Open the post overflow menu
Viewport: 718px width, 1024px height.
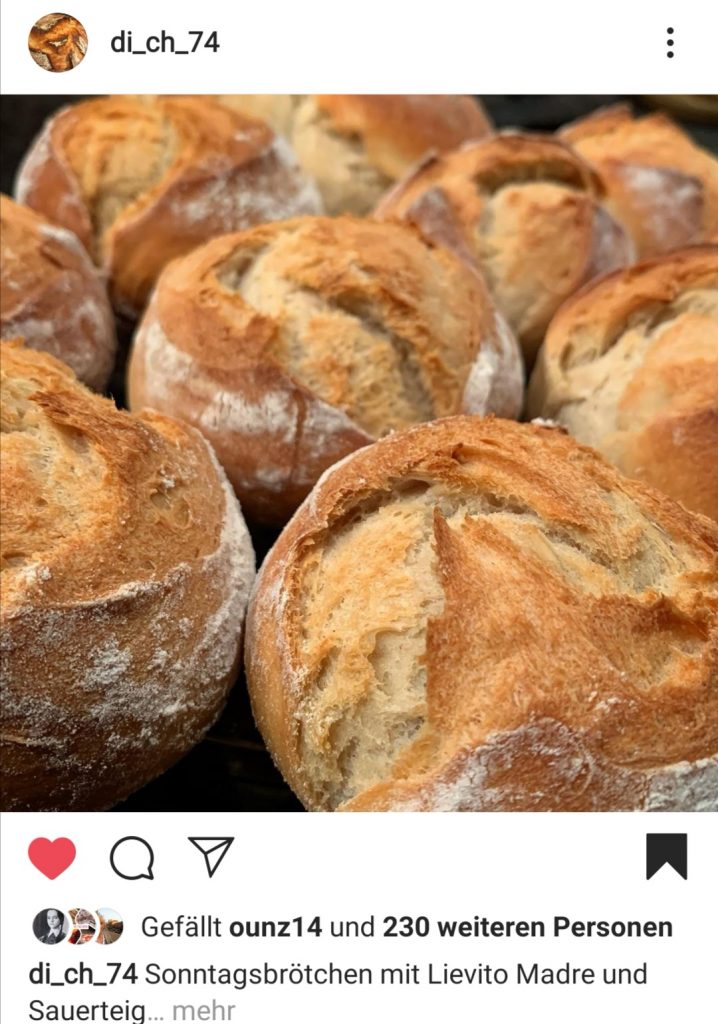[x=669, y=42]
